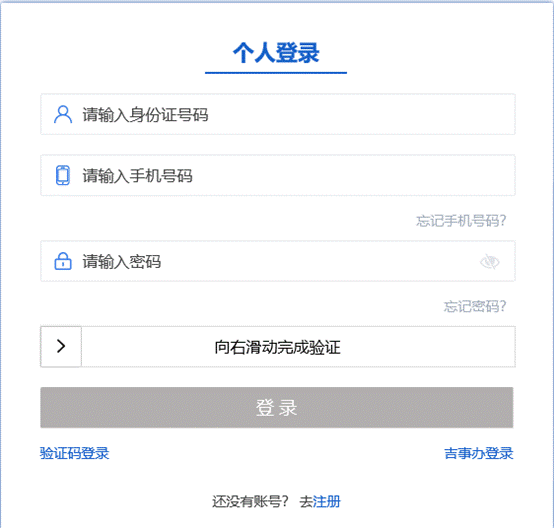554x528 pixels.
Task: Open the 忘记密码? link
Action: coord(475,306)
